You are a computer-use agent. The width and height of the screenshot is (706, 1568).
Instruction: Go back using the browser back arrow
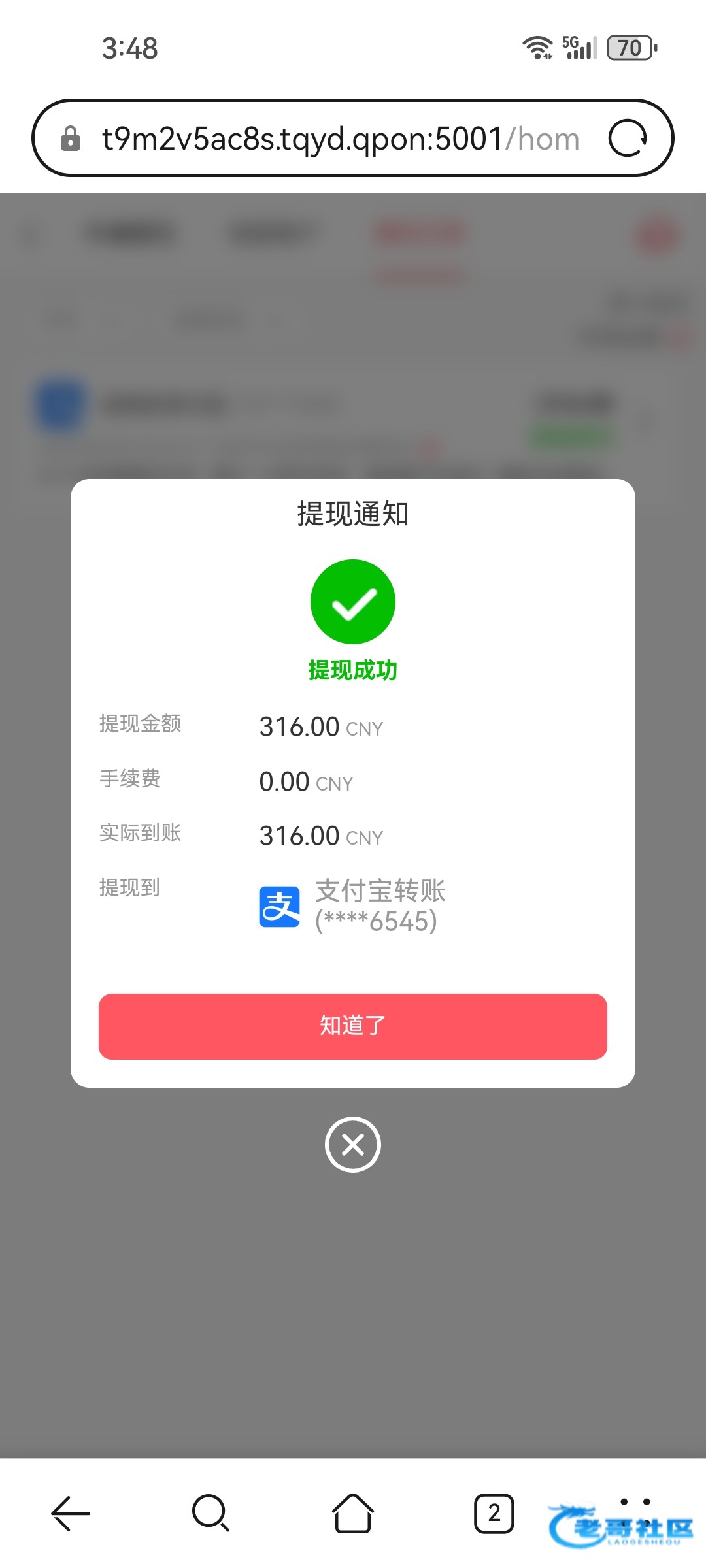(71, 1512)
